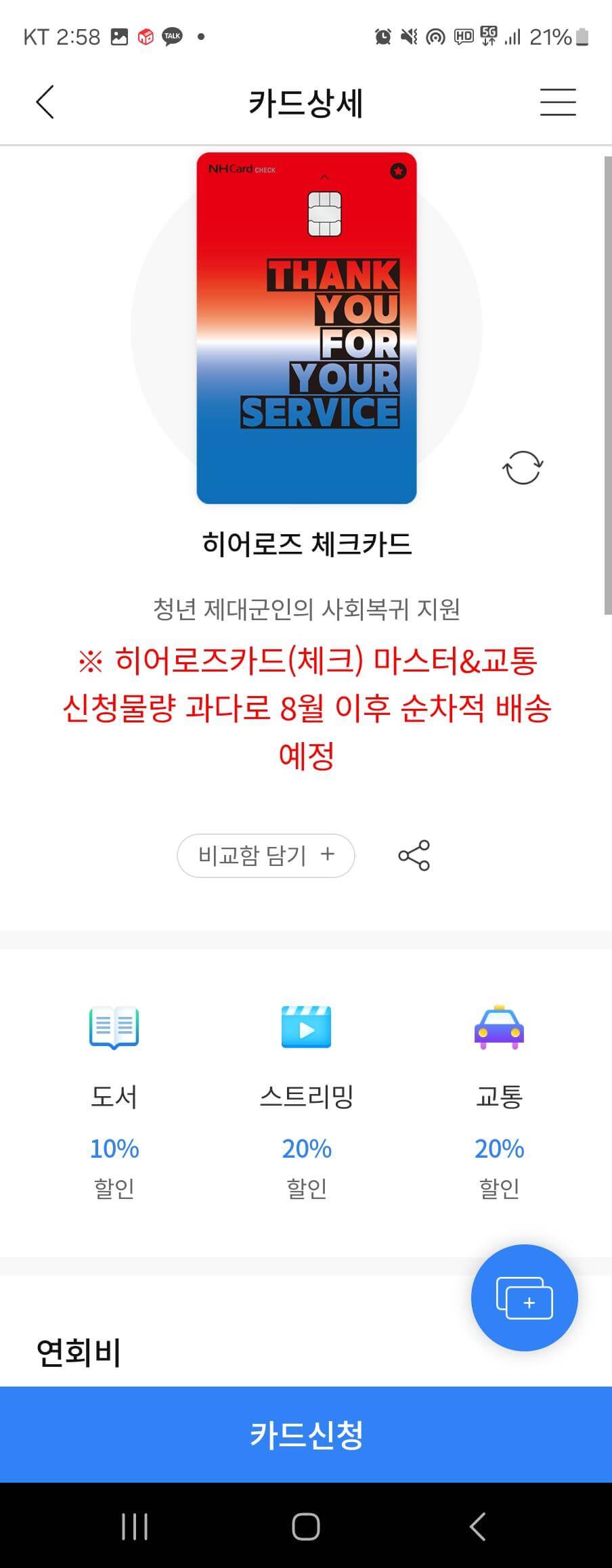612x1568 pixels.
Task: Select the 히어로즈 체크카드 card thumbnail
Action: (306, 328)
